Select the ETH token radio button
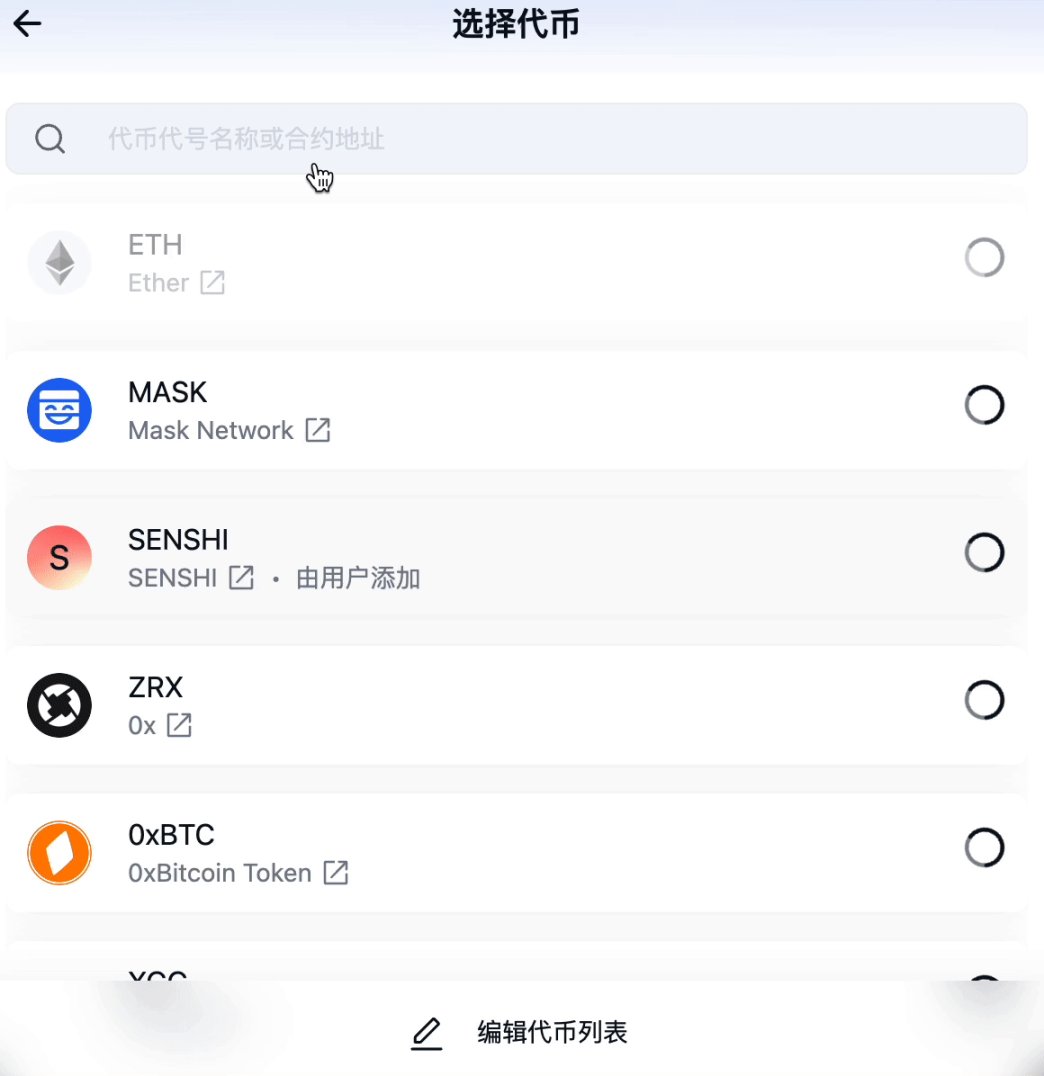This screenshot has height=1076, width=1044. tap(984, 258)
